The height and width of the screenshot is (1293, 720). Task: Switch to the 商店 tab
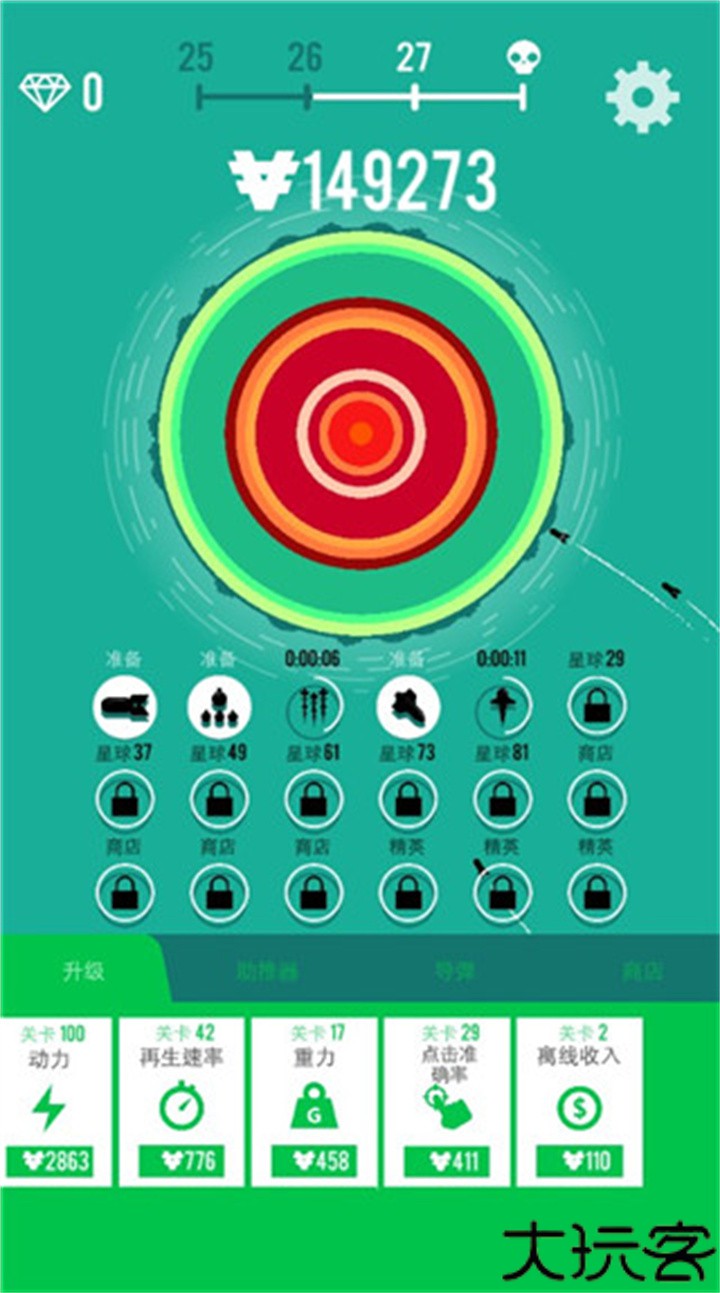click(x=642, y=971)
